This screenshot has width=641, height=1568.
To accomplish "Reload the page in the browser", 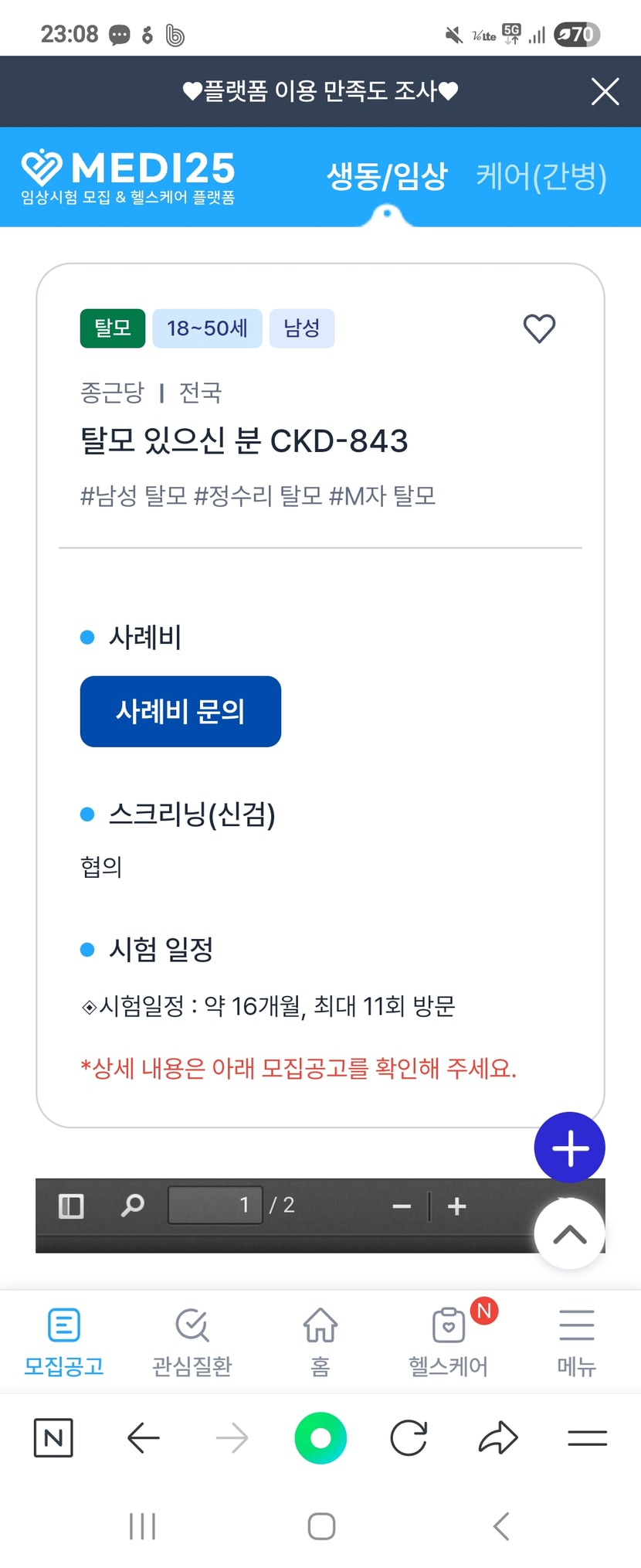I will click(409, 1438).
